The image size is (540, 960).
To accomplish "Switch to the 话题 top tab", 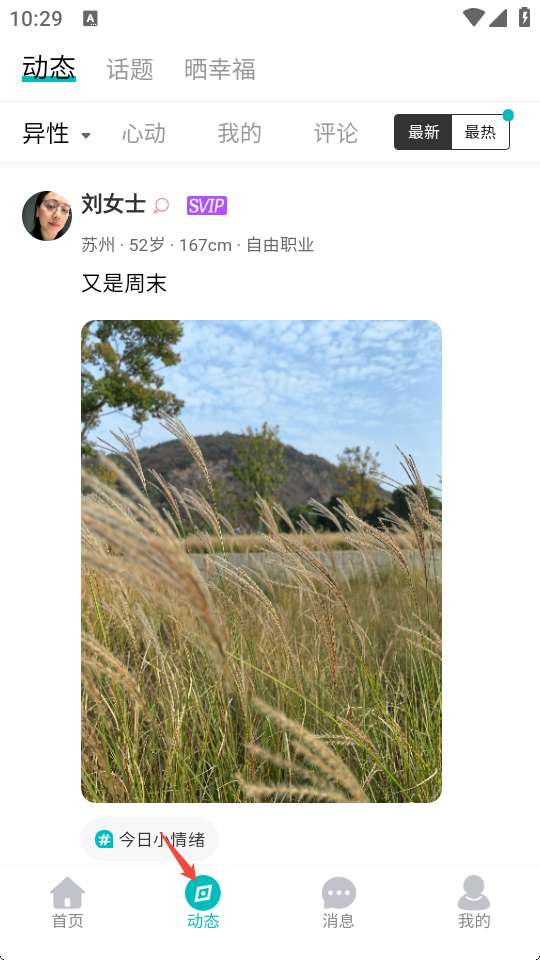I will [x=130, y=69].
